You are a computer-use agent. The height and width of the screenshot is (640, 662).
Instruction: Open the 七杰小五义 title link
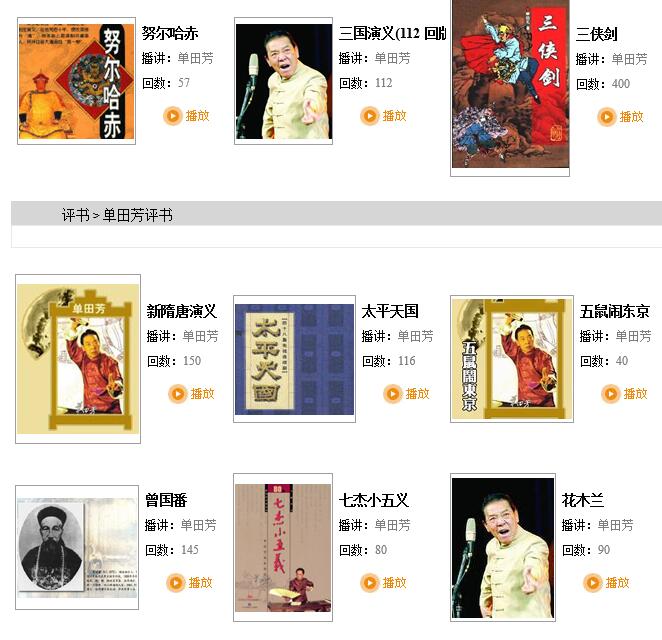click(374, 500)
